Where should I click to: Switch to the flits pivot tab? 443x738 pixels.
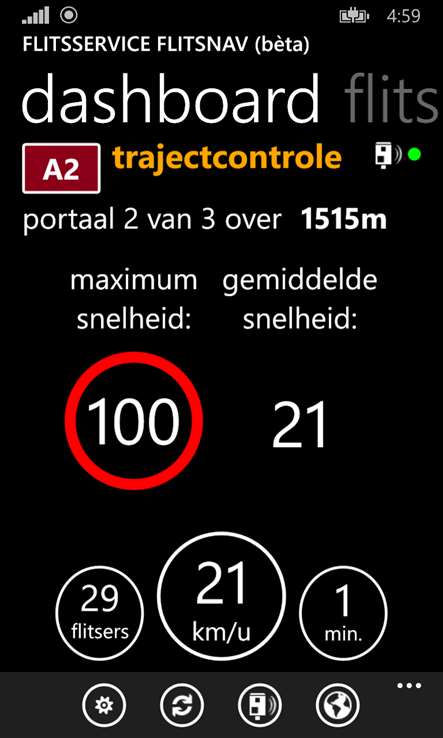pyautogui.click(x=392, y=99)
